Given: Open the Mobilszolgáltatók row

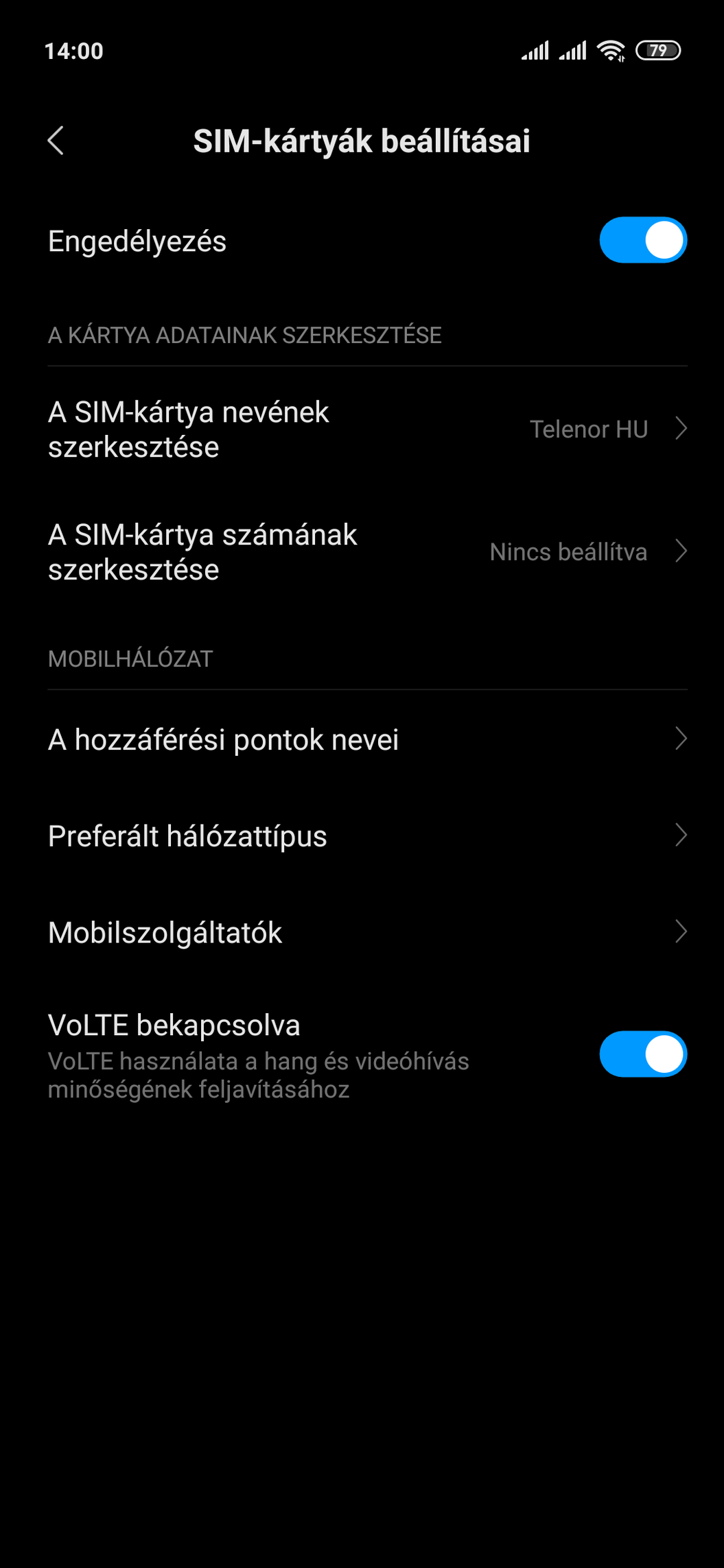Looking at the screenshot, I should click(362, 932).
